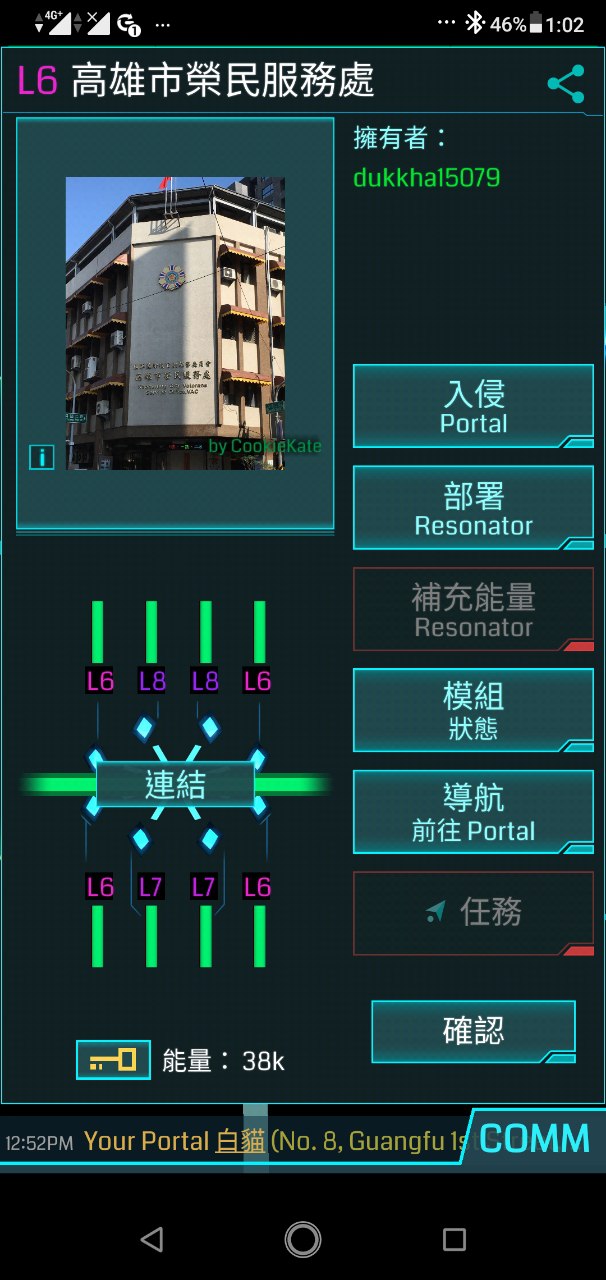Open 部署 Resonator deploy option

click(x=474, y=508)
